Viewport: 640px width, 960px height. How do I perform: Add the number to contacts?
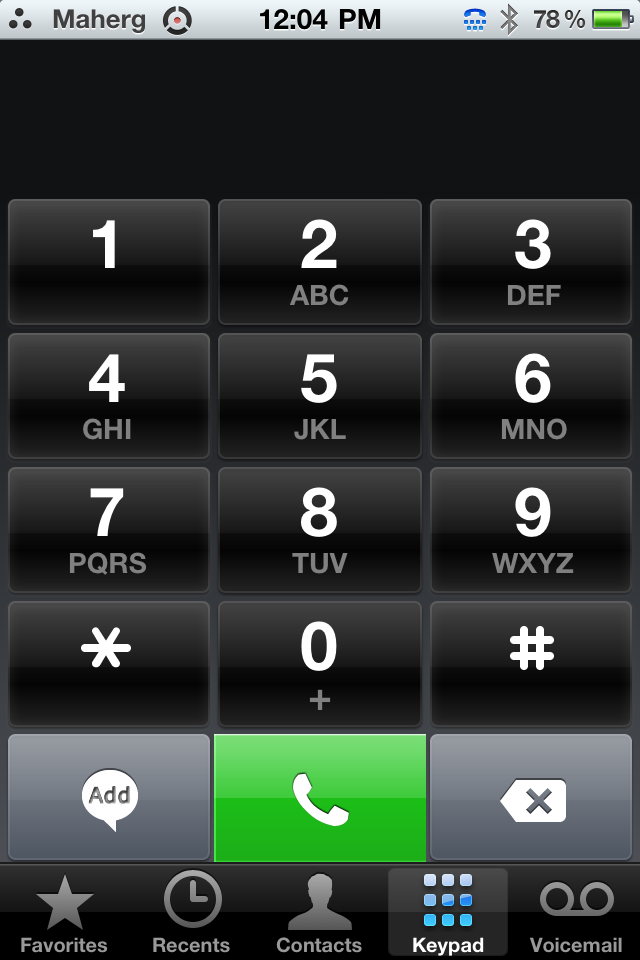coord(109,798)
